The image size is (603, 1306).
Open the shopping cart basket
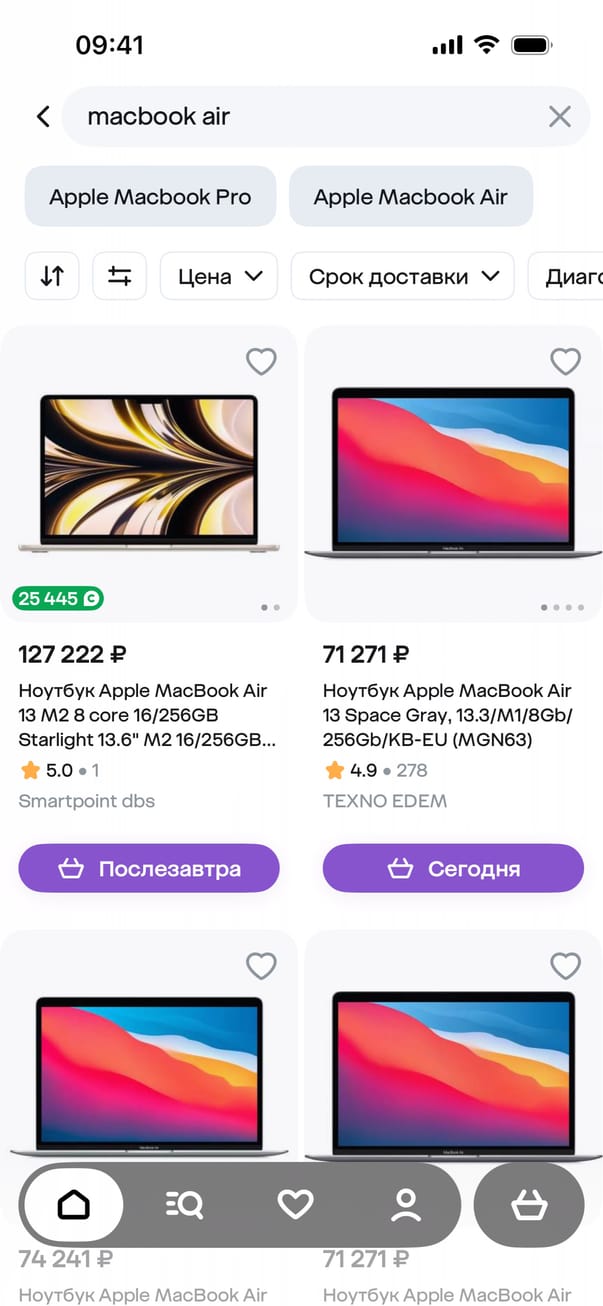529,1205
